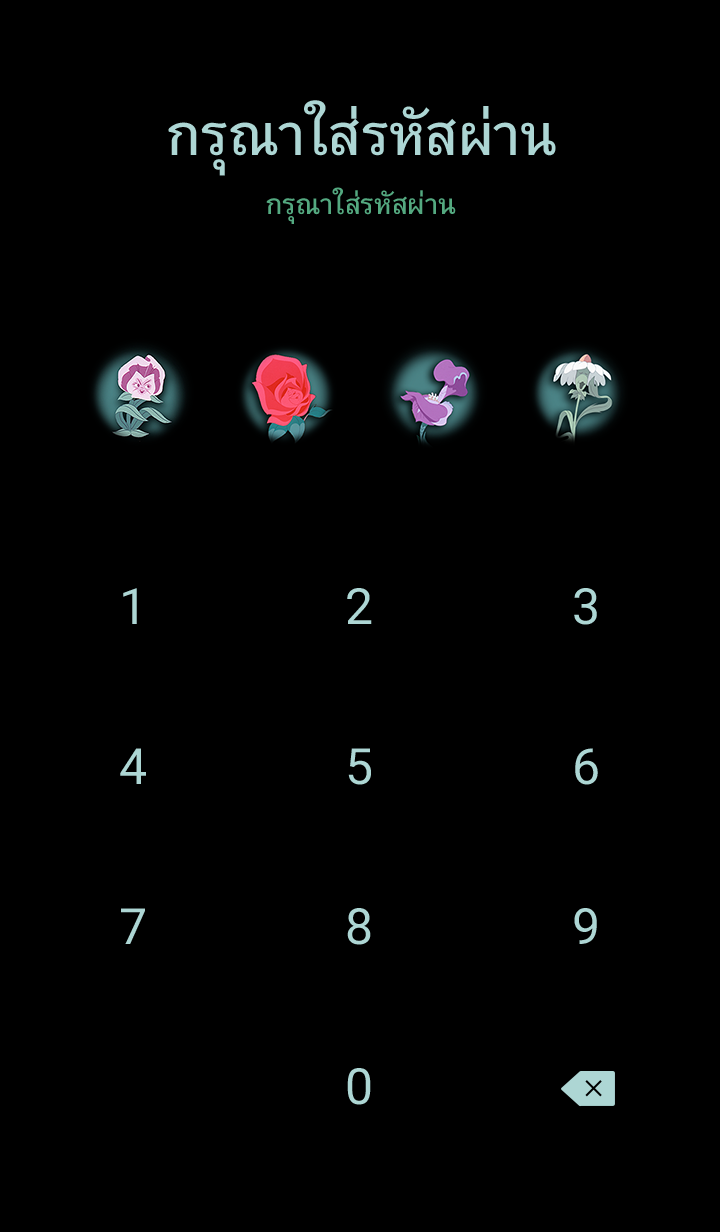Viewport: 720px width, 1232px height.
Task: Delete the last digit with backspace
Action: pos(588,1088)
